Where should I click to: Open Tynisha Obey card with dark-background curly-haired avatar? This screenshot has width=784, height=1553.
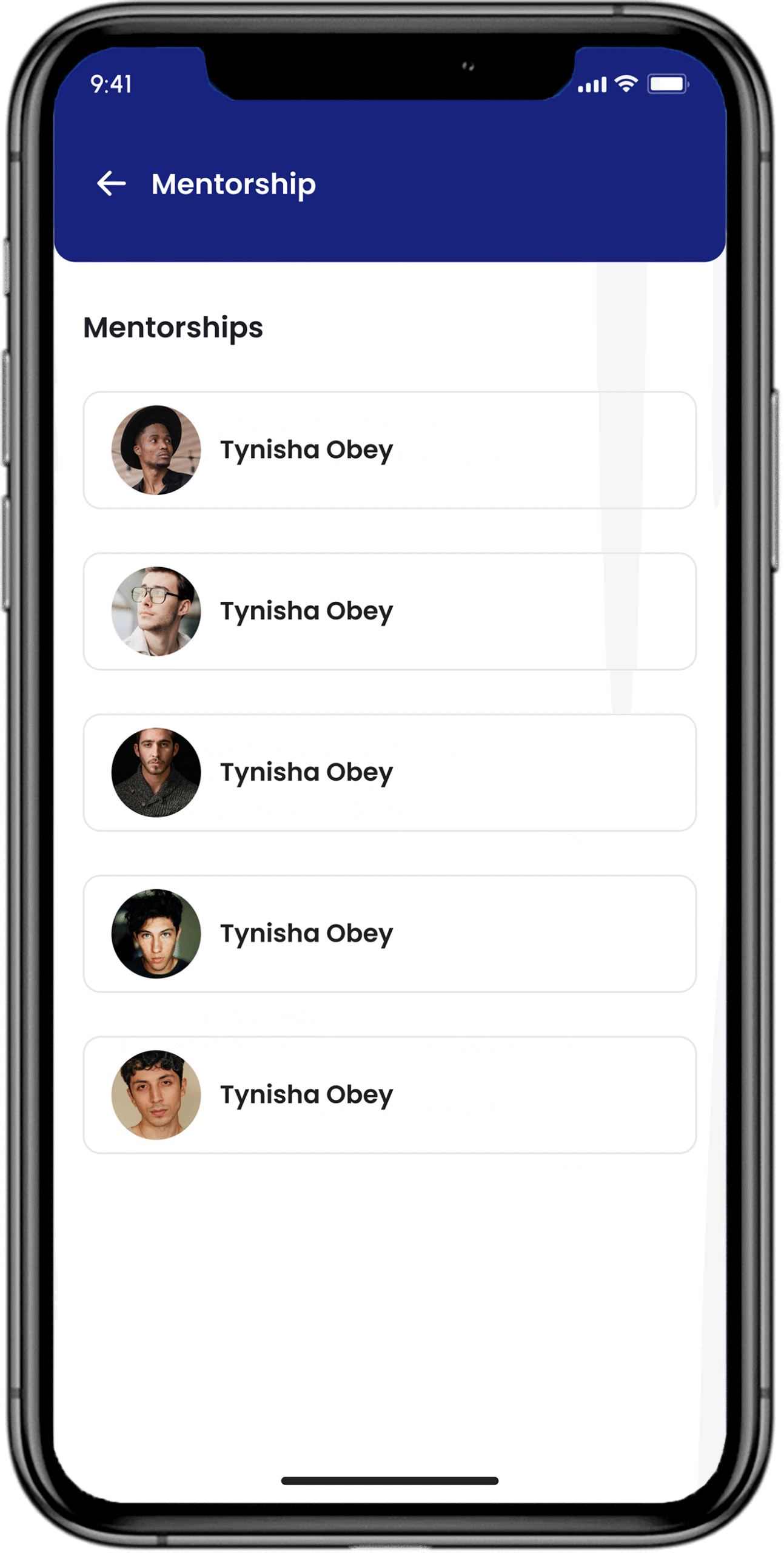click(389, 933)
